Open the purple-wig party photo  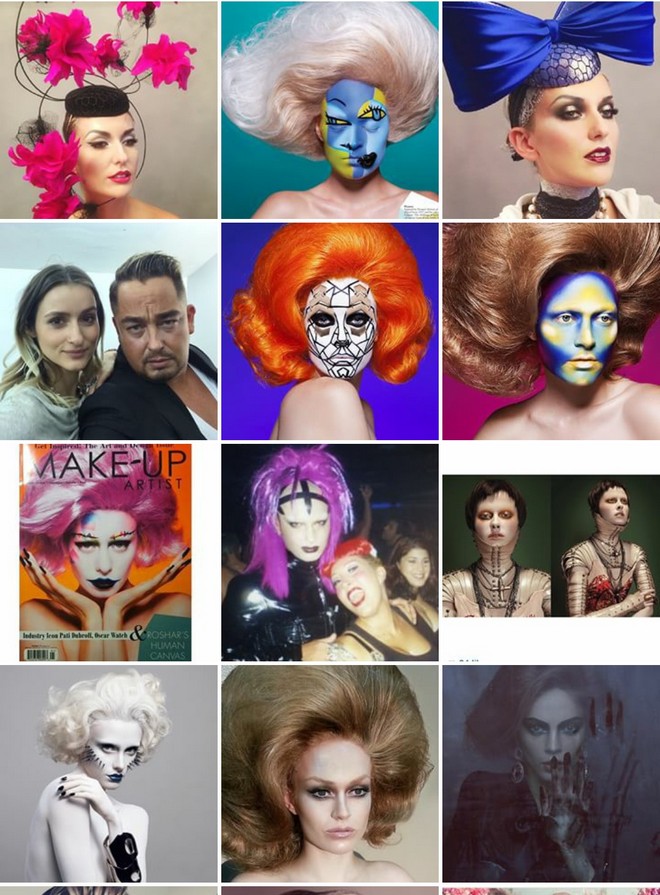coord(329,552)
